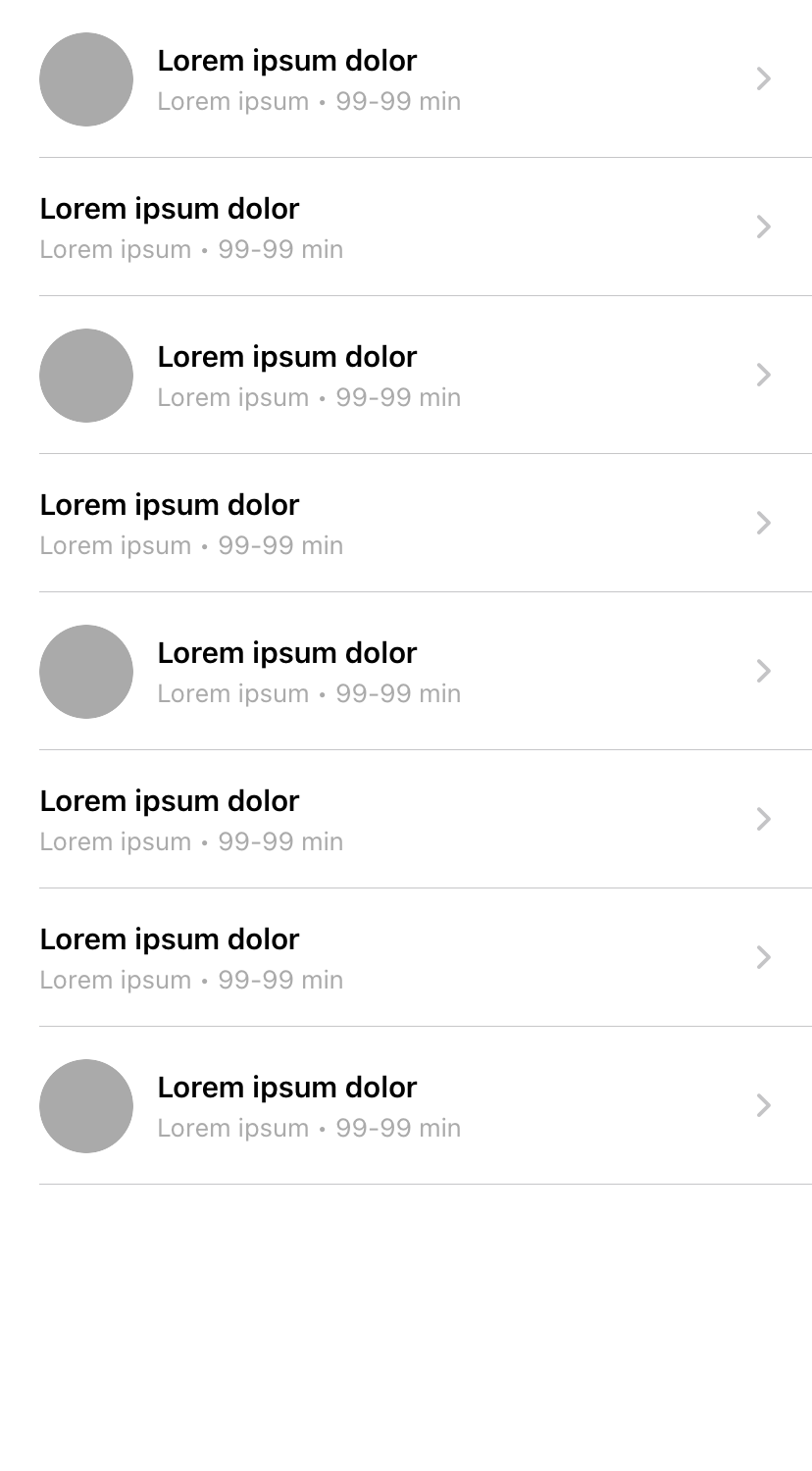Select the avatar on the third list row
812x1471 pixels.
pyautogui.click(x=86, y=376)
